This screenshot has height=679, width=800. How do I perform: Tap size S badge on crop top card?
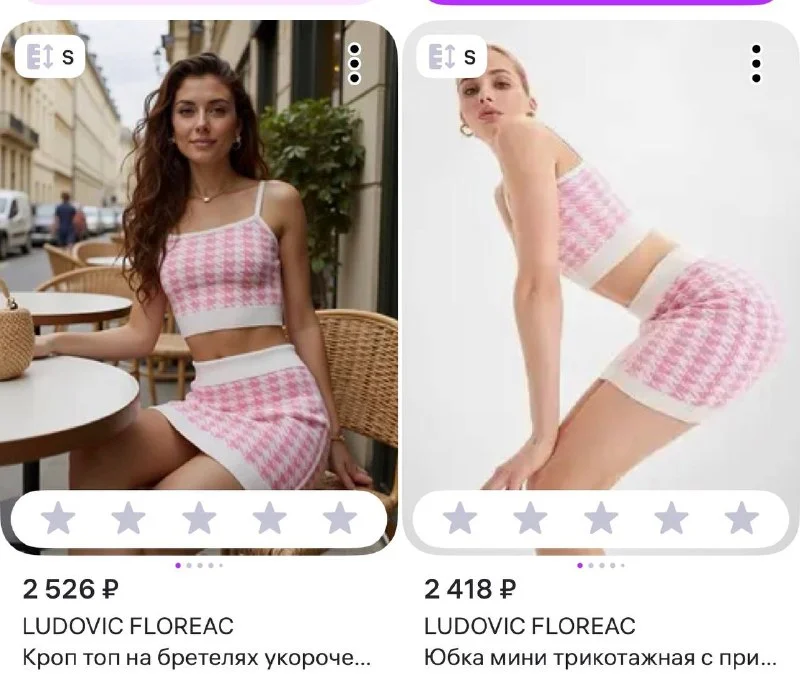tap(50, 56)
